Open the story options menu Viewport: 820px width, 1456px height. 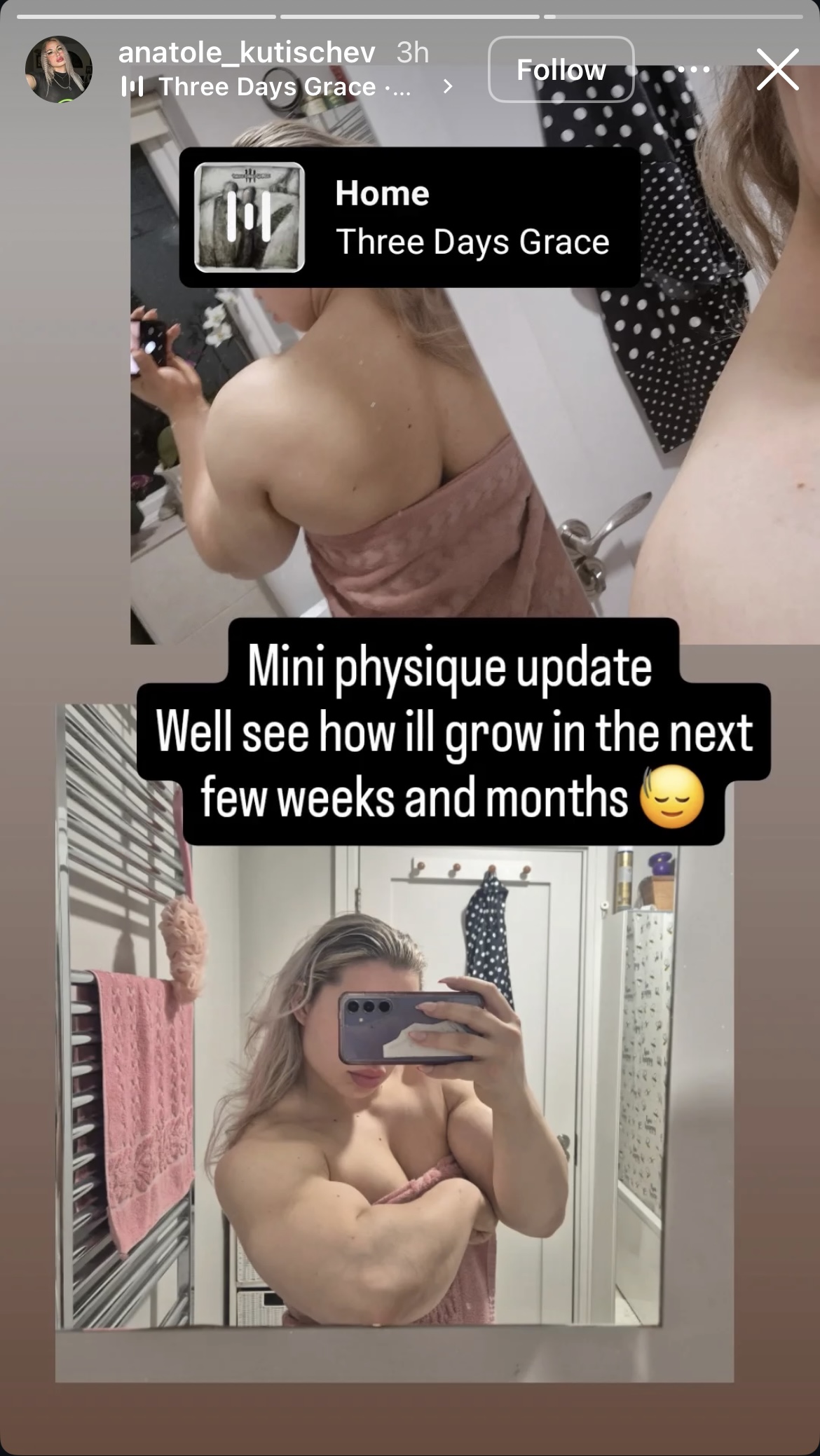(x=693, y=69)
